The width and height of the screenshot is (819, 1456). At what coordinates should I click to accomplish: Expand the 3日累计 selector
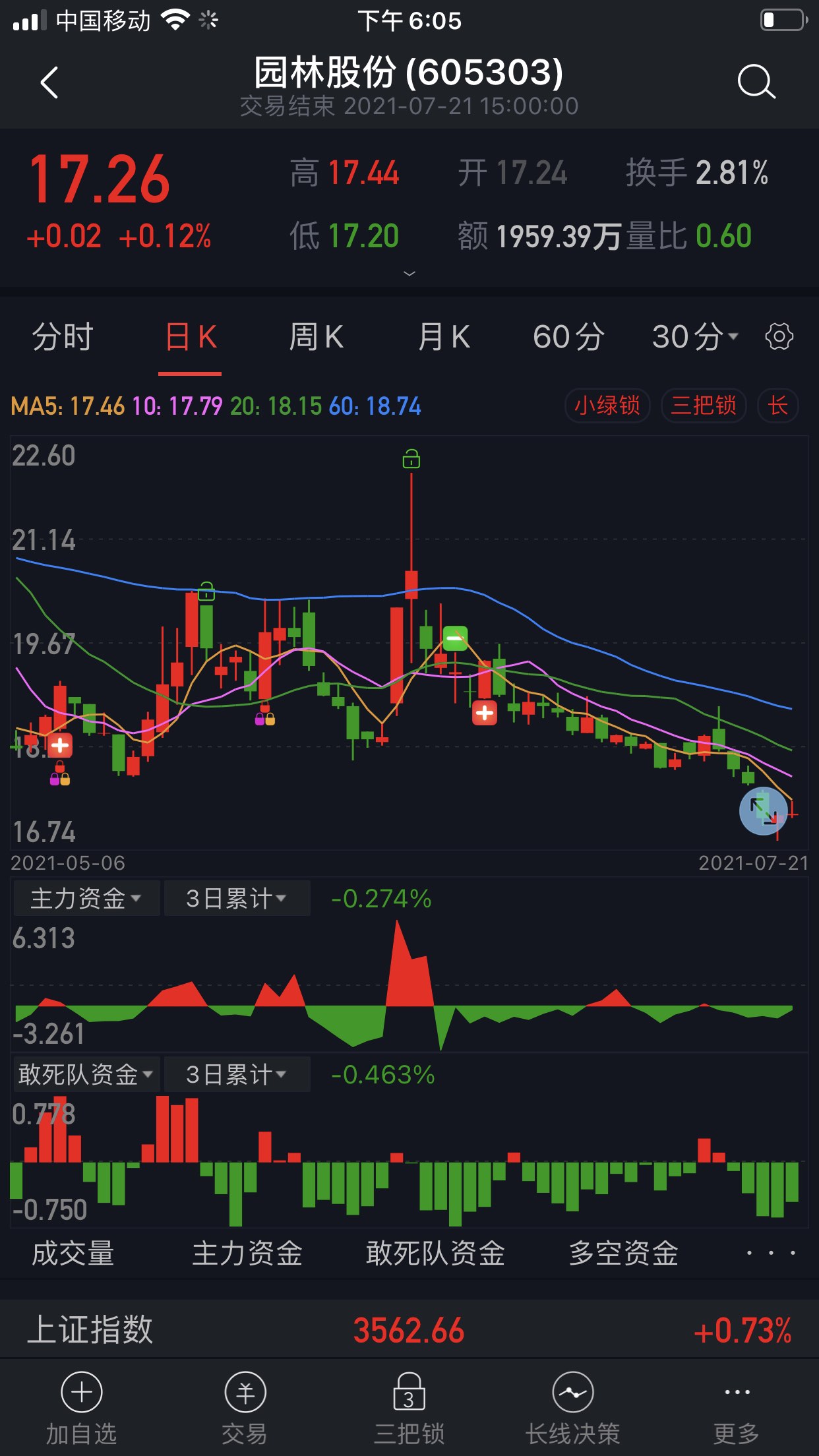[237, 897]
